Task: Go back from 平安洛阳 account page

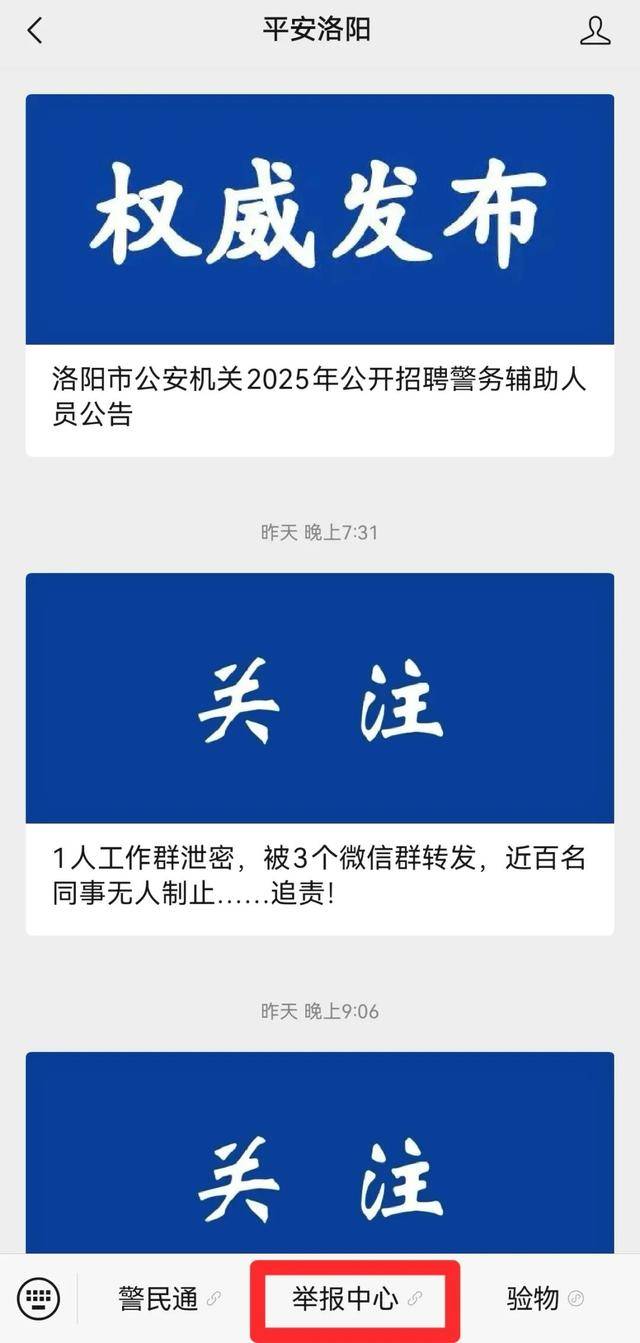Action: tap(35, 31)
